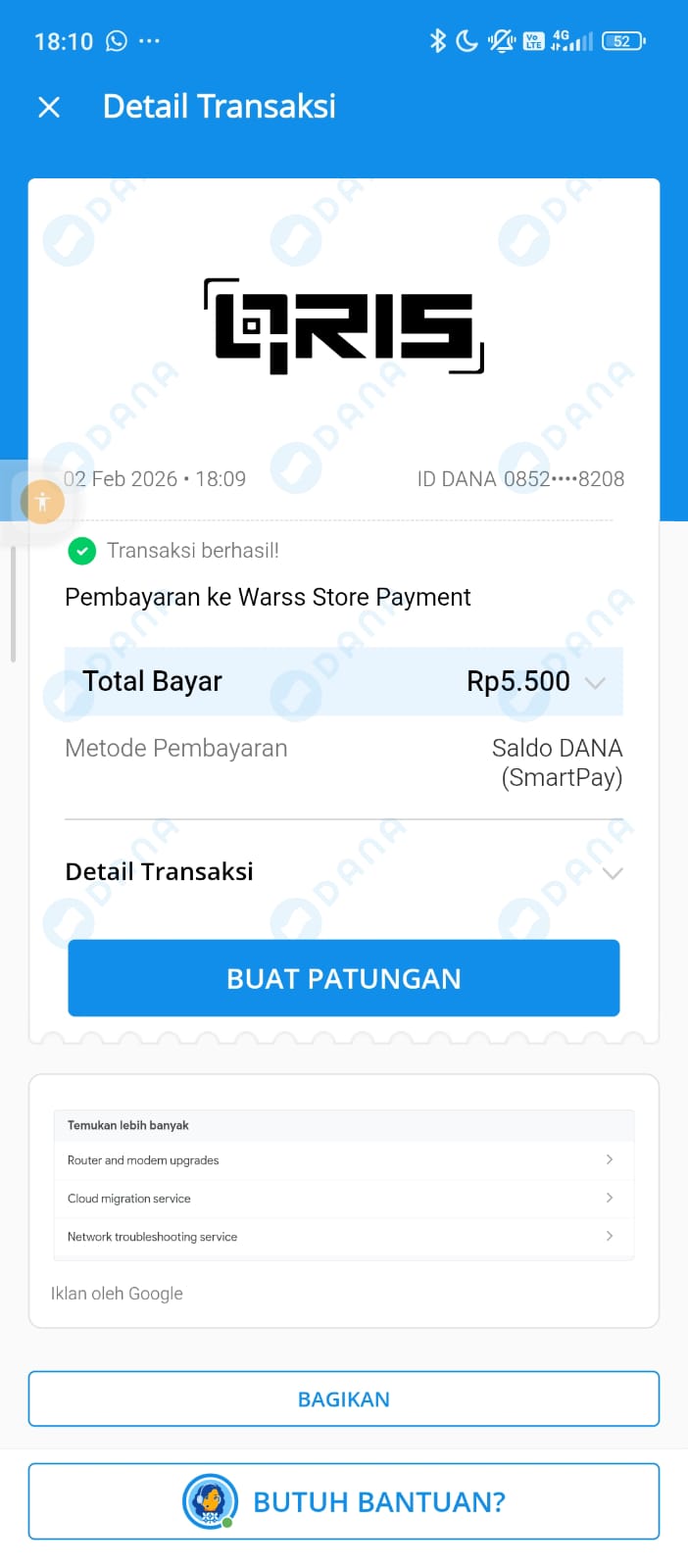The height and width of the screenshot is (1568, 688).
Task: Close the Detail Transaksi screen
Action: click(x=49, y=107)
